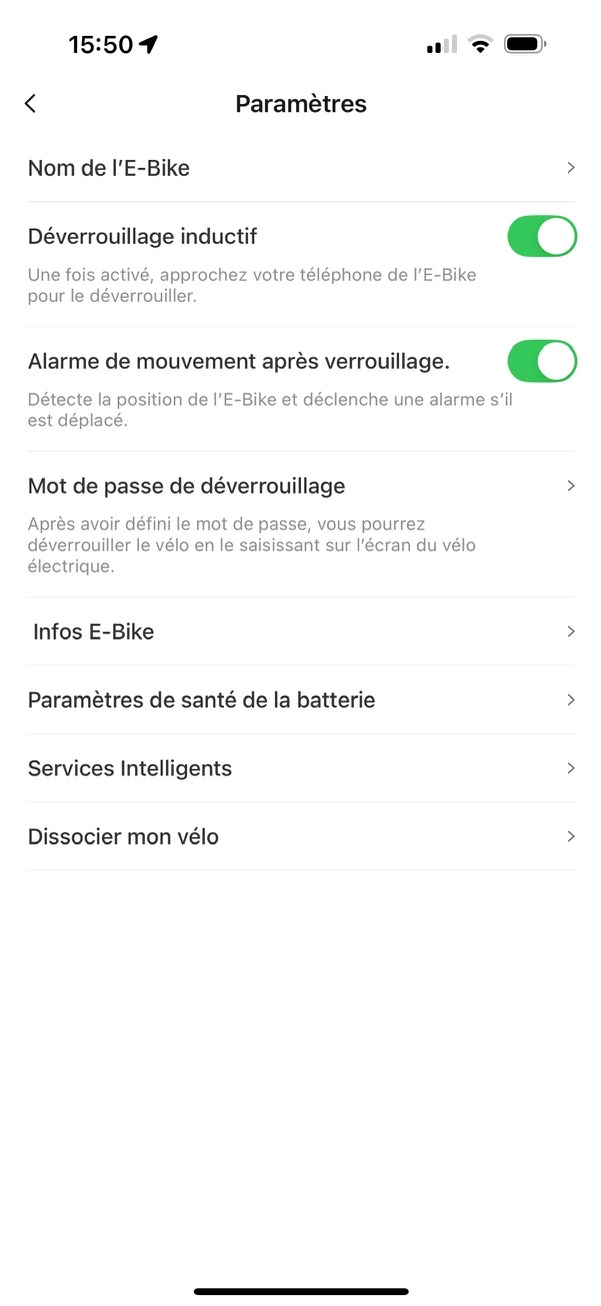Disable Déverrouillage inductif switch

542,237
